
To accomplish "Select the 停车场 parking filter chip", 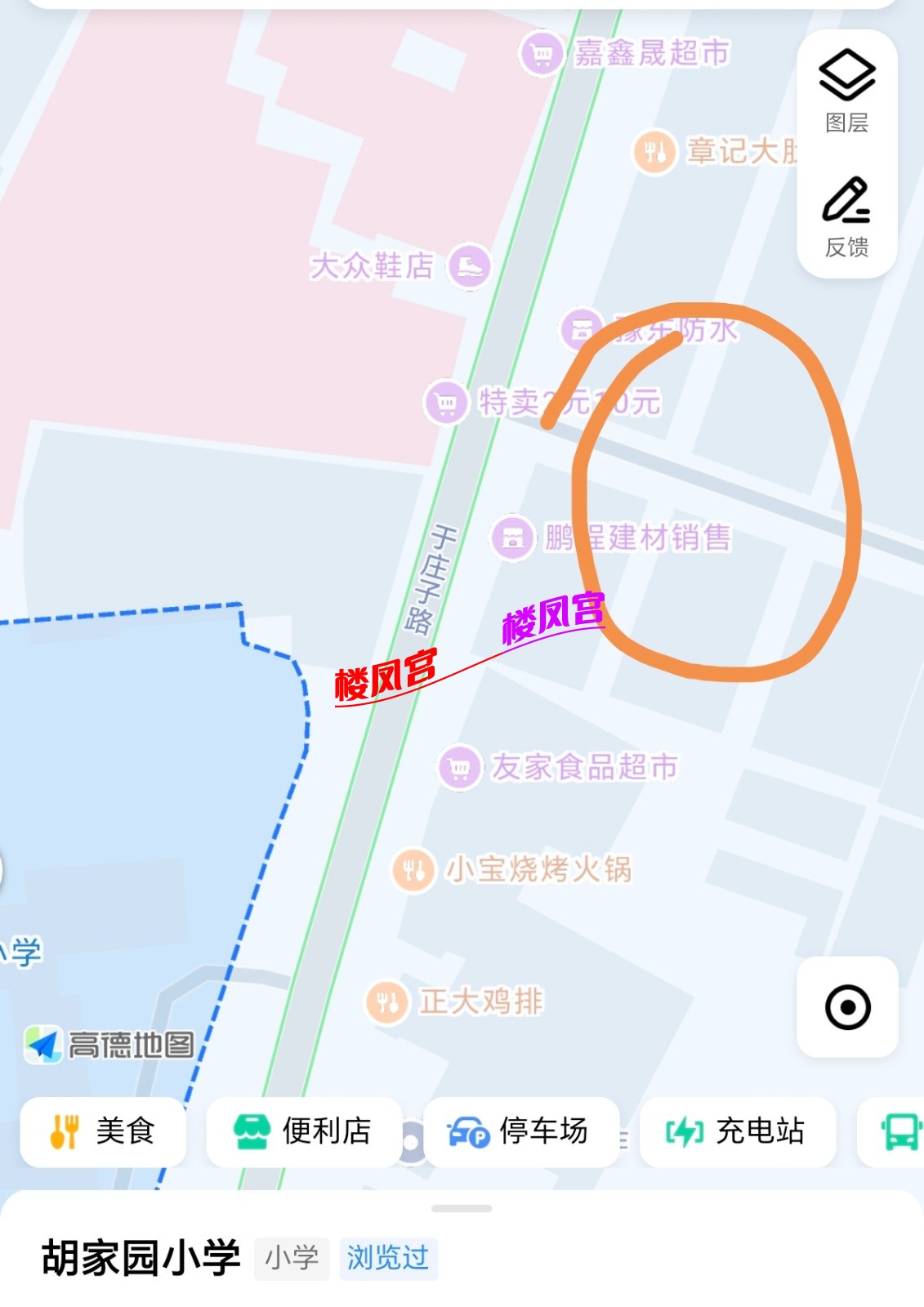I will click(x=524, y=1131).
